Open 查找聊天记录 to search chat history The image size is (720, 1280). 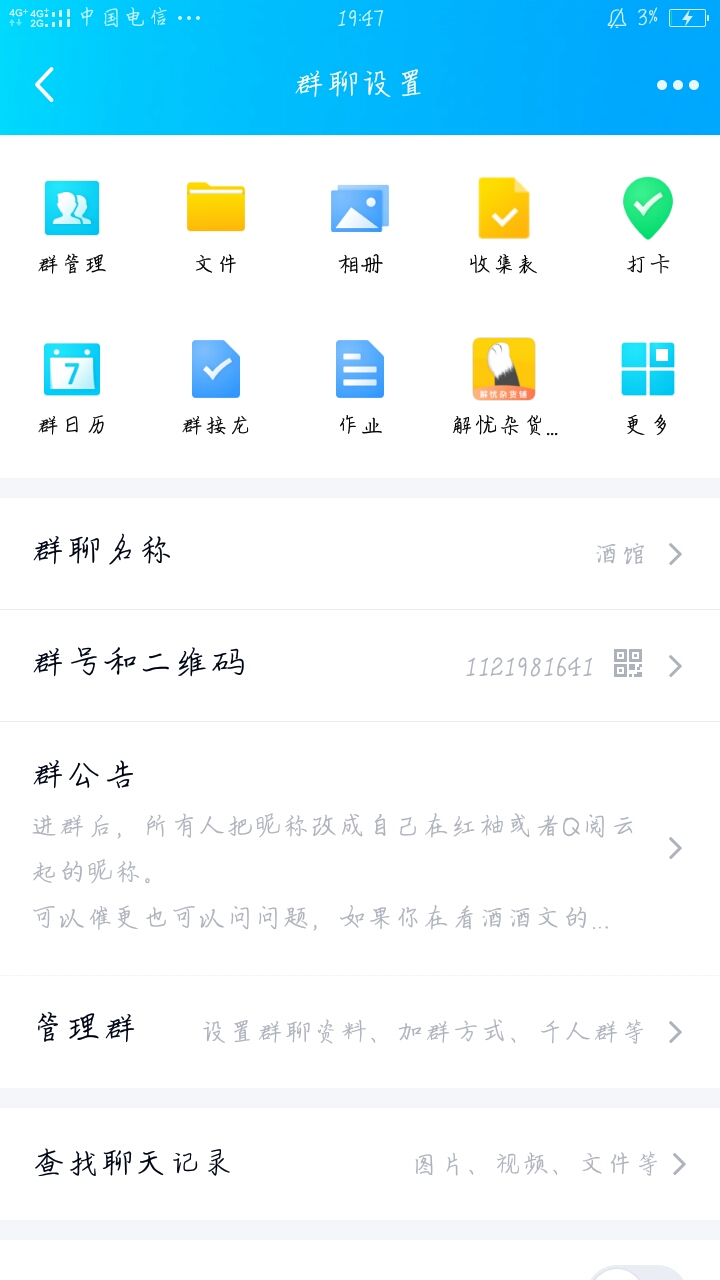point(360,1163)
